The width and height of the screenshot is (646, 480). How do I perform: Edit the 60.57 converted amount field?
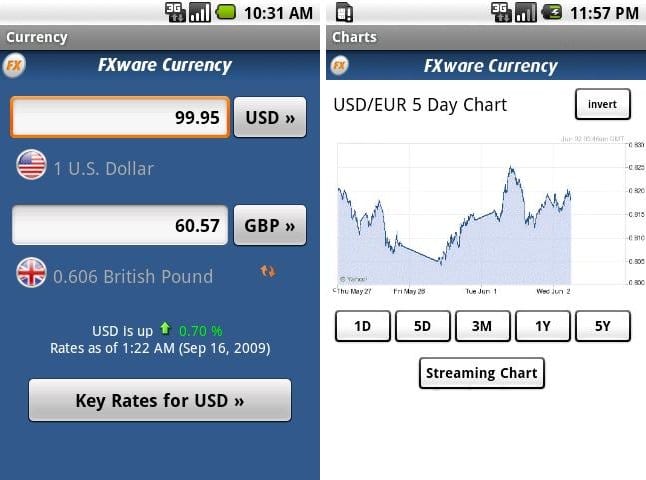(x=121, y=225)
